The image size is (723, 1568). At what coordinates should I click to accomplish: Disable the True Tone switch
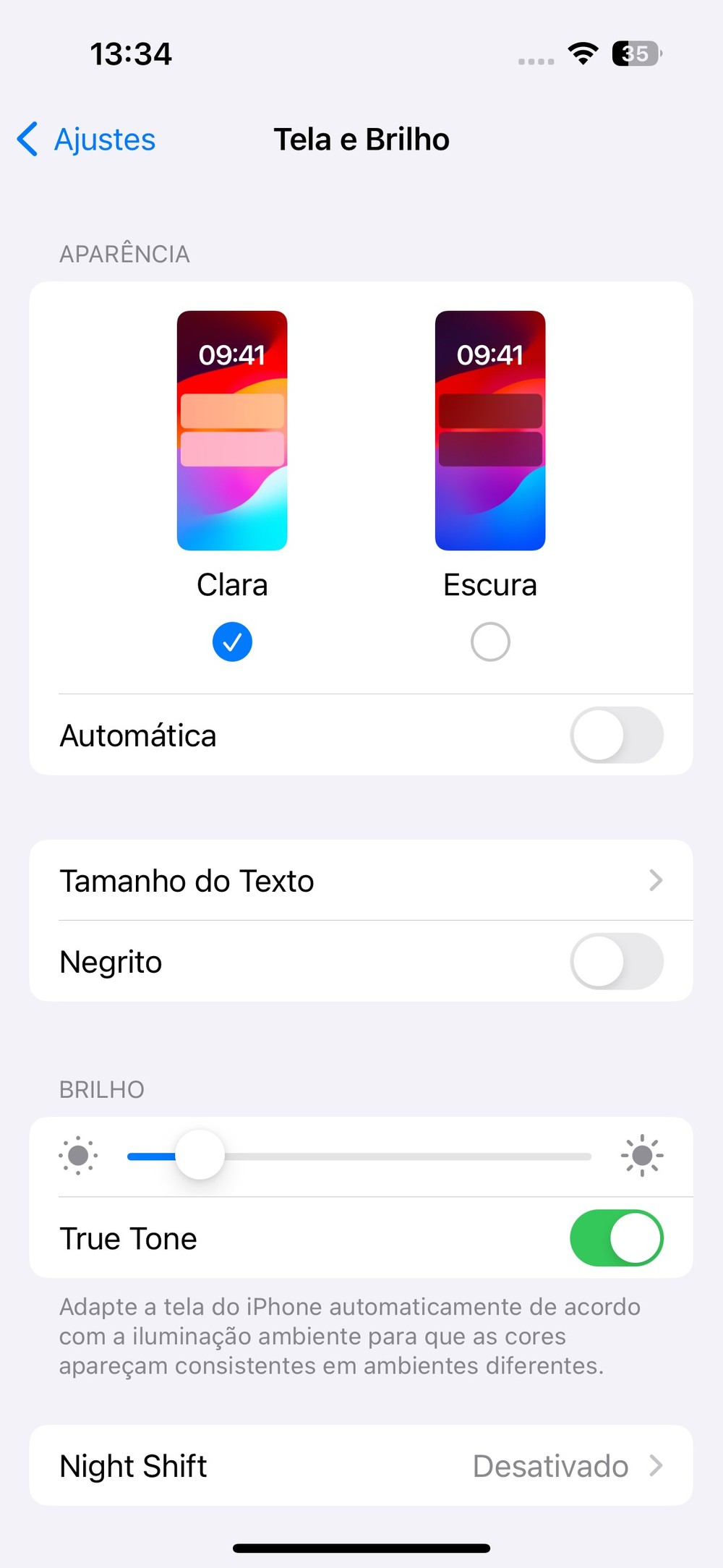coord(616,1238)
